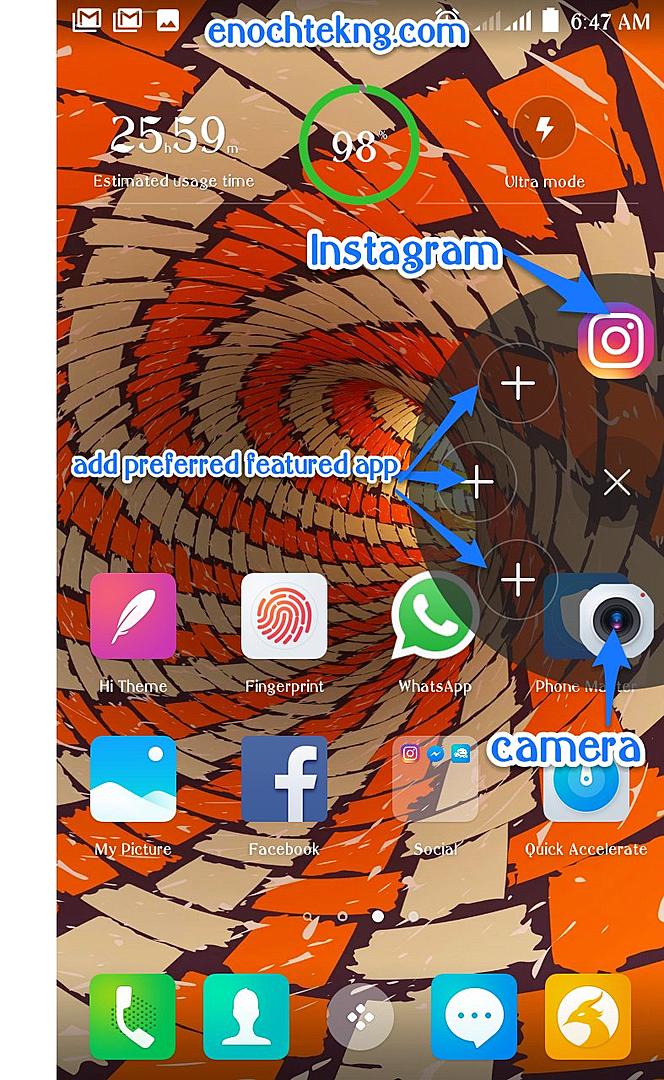This screenshot has height=1080, width=664.
Task: Open the Messaging app in dock
Action: 474,1017
